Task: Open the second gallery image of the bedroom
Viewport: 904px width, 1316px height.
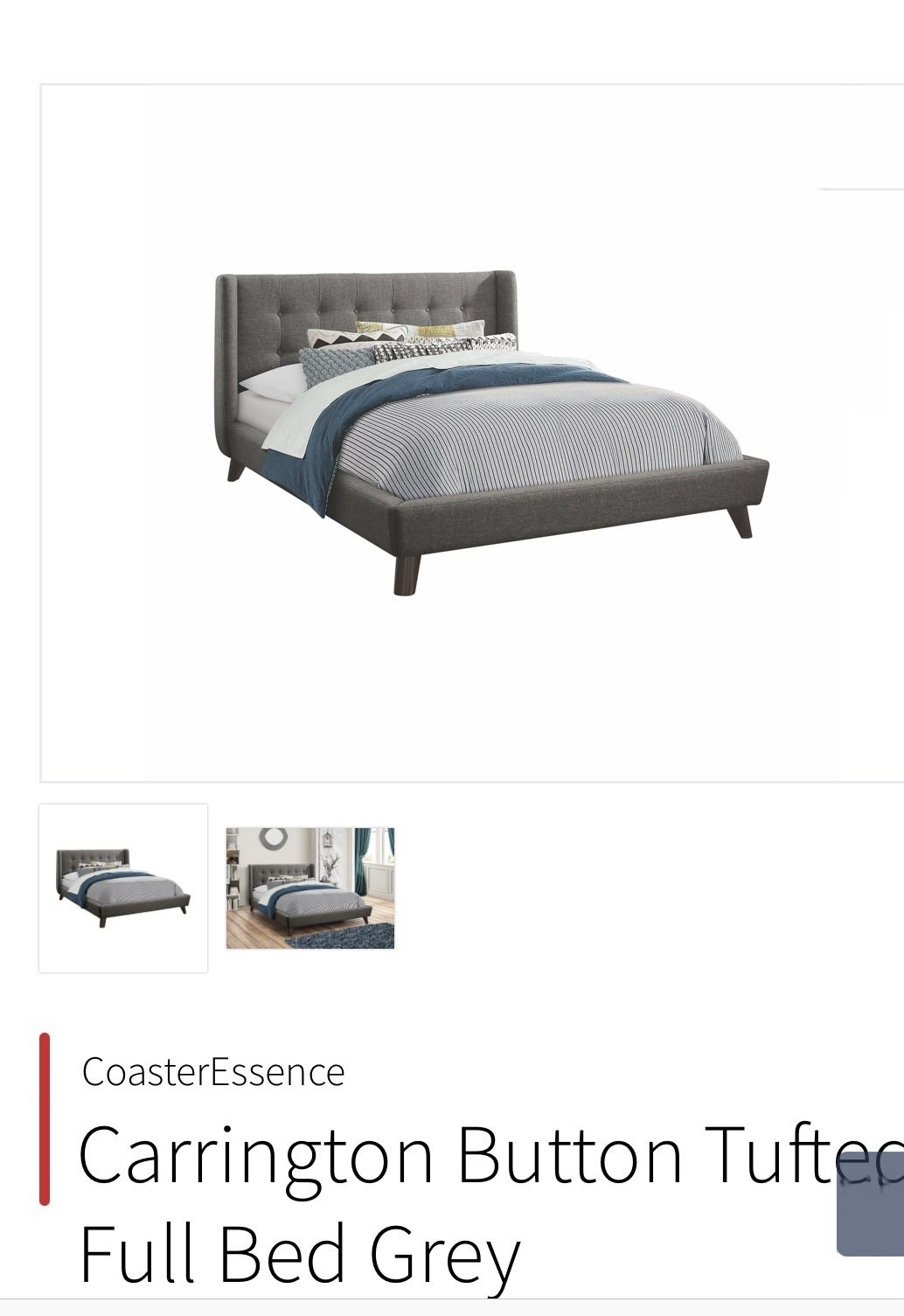Action: click(x=309, y=885)
